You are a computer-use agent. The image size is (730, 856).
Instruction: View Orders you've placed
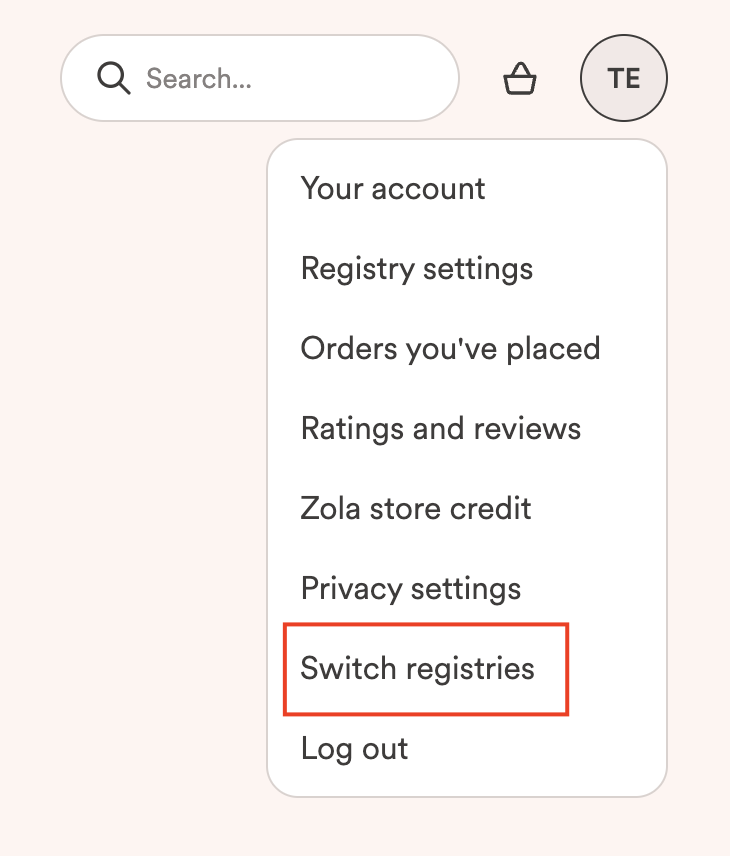pyautogui.click(x=450, y=348)
